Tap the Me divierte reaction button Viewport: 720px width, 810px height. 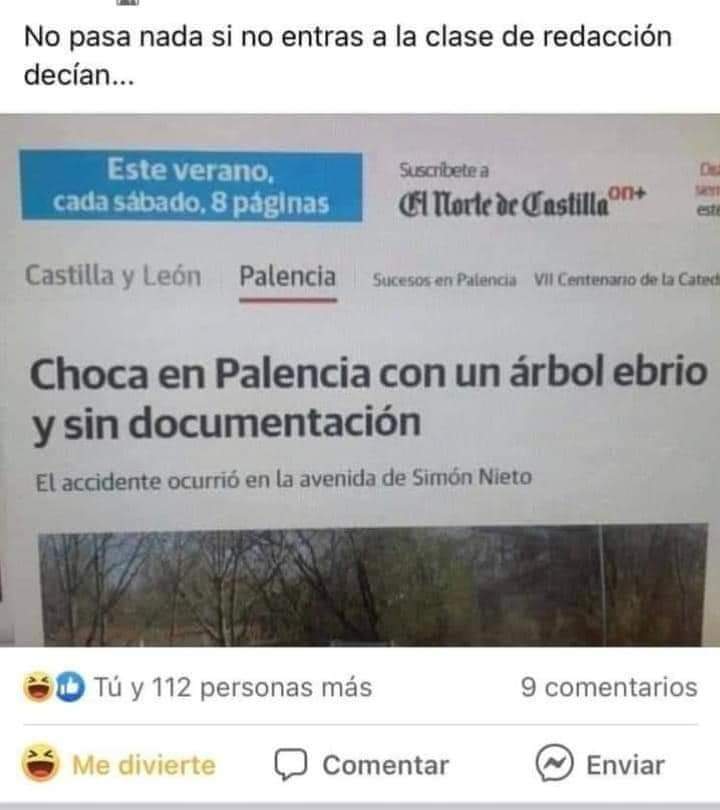(119, 764)
